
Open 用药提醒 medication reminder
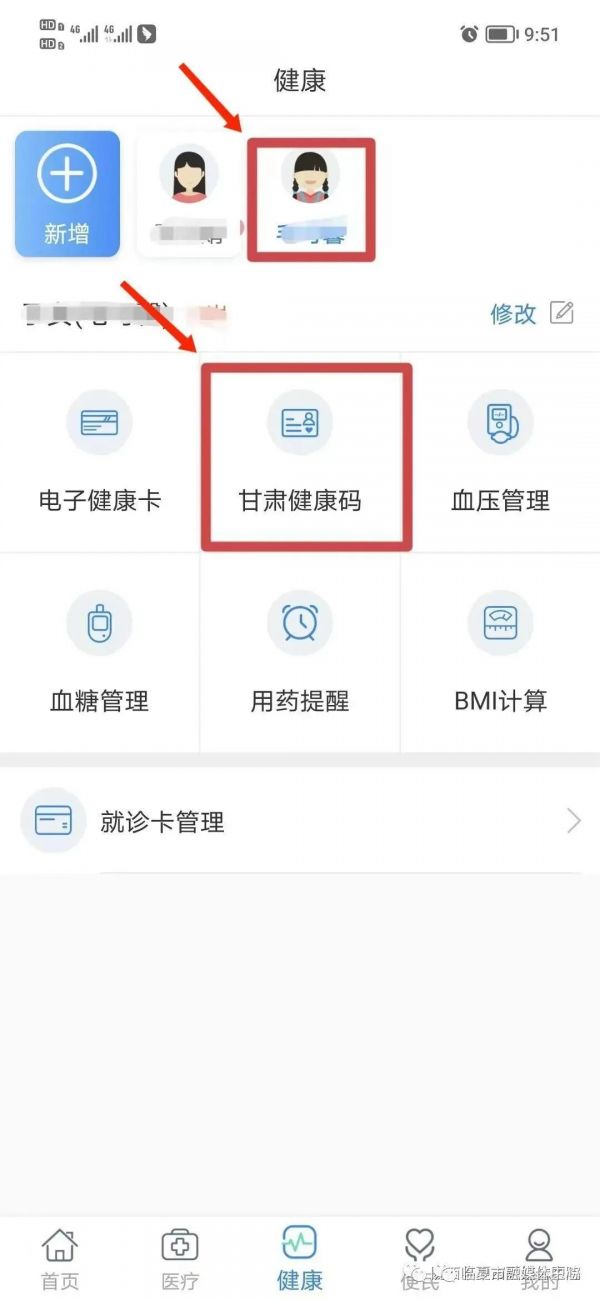[x=300, y=652]
